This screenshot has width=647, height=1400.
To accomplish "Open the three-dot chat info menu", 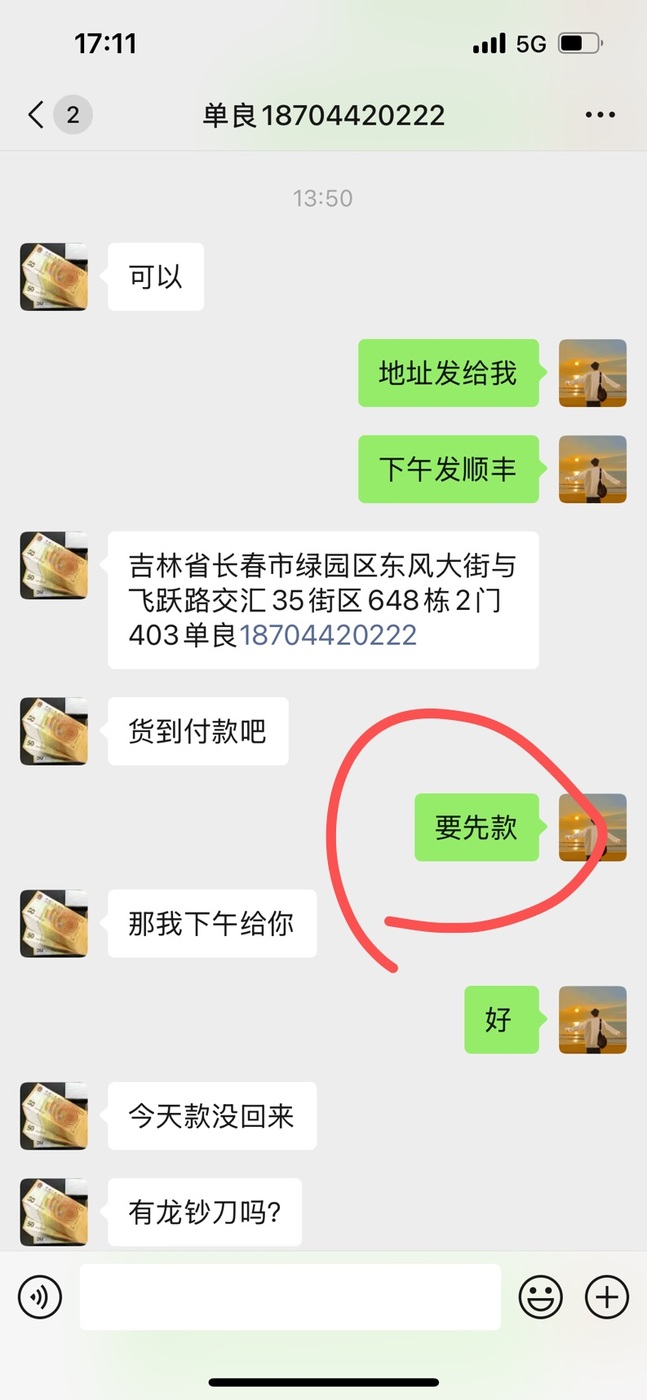I will click(600, 115).
